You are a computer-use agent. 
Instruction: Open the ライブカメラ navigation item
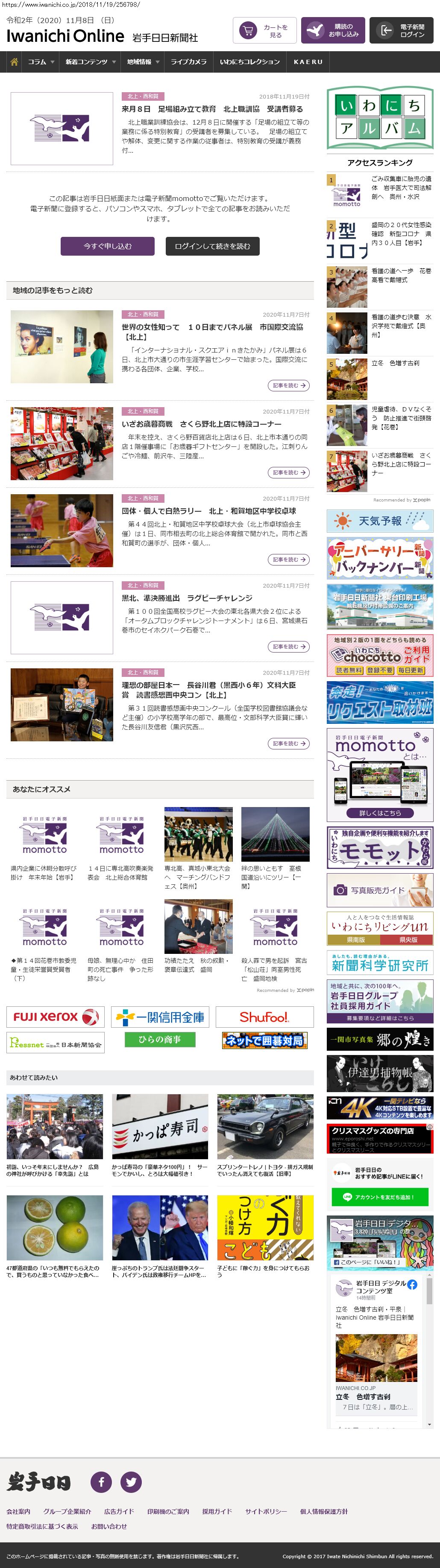click(x=188, y=61)
